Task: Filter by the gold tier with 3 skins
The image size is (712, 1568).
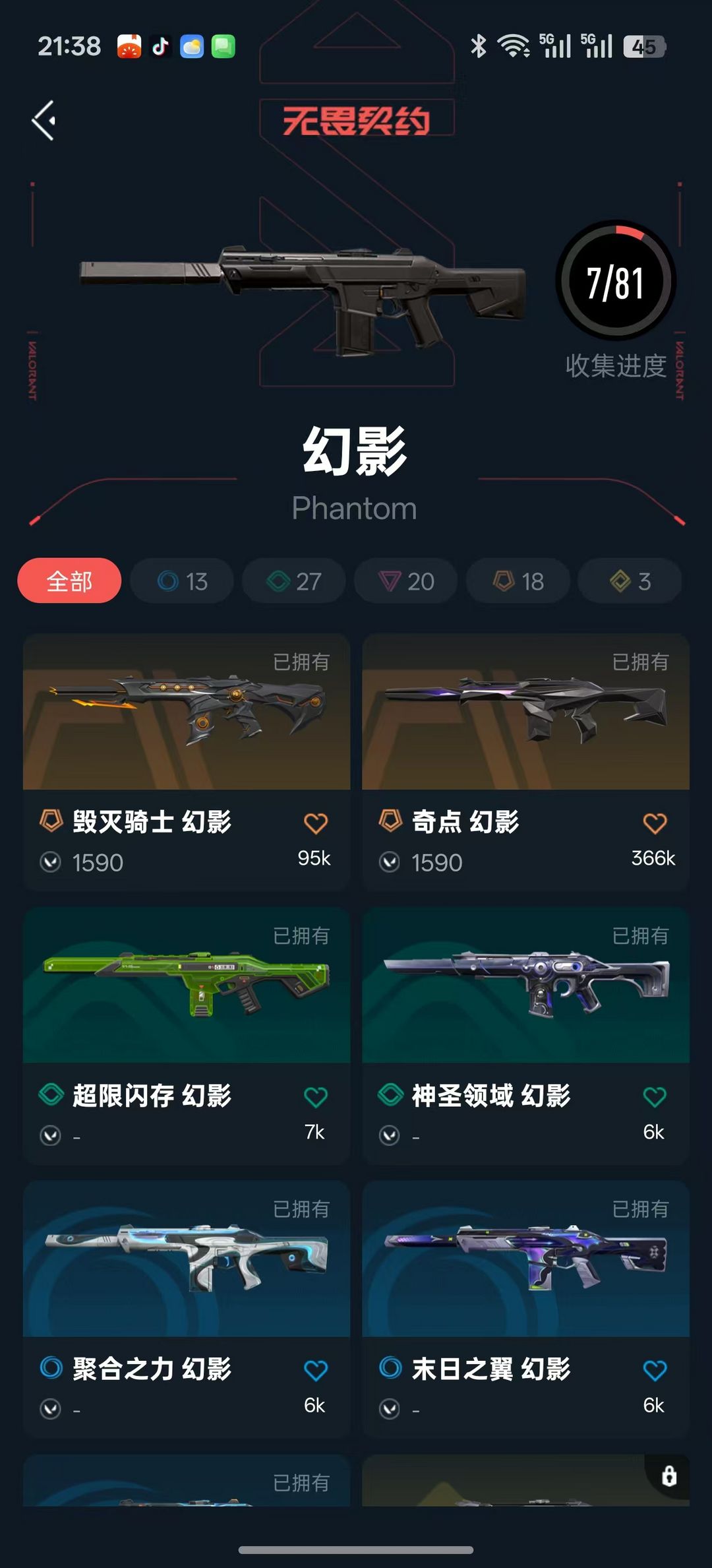Action: point(630,581)
